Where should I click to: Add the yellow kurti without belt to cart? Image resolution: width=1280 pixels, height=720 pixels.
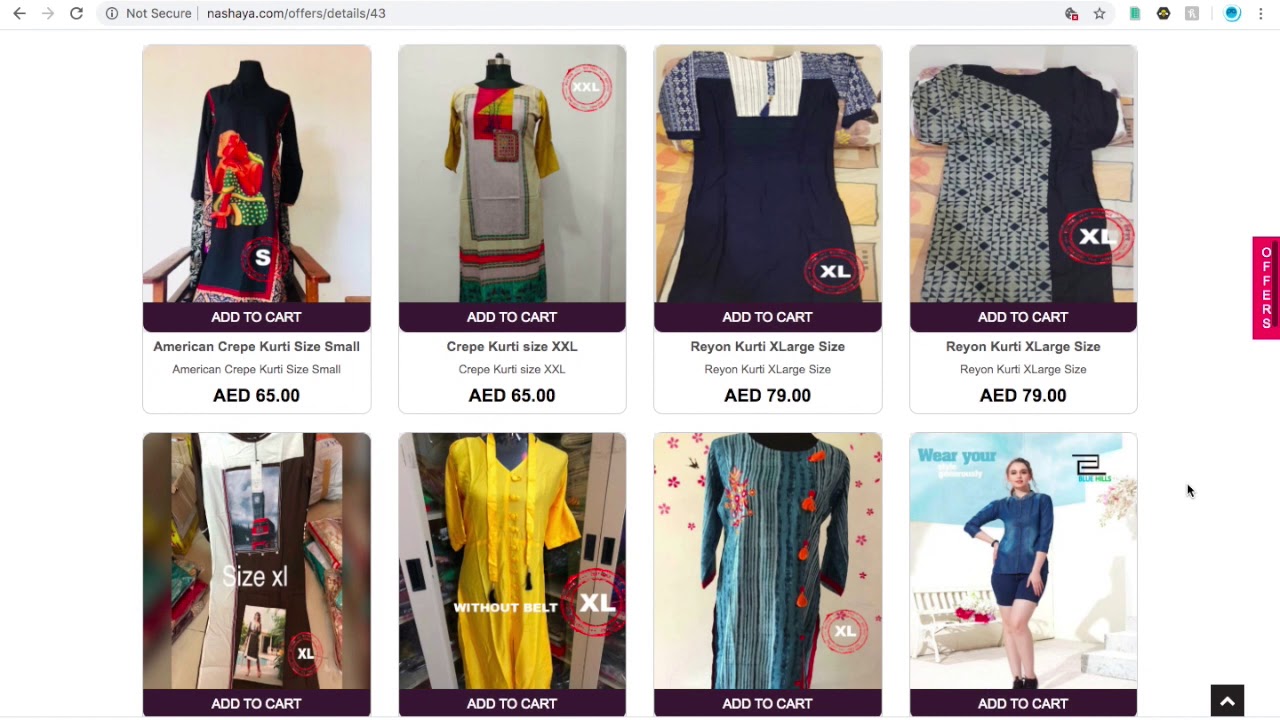[x=511, y=704]
